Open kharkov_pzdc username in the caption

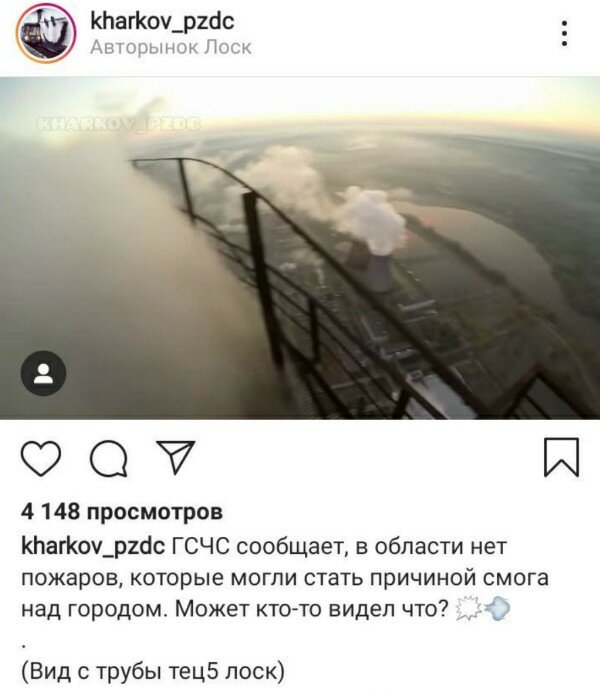(93, 546)
